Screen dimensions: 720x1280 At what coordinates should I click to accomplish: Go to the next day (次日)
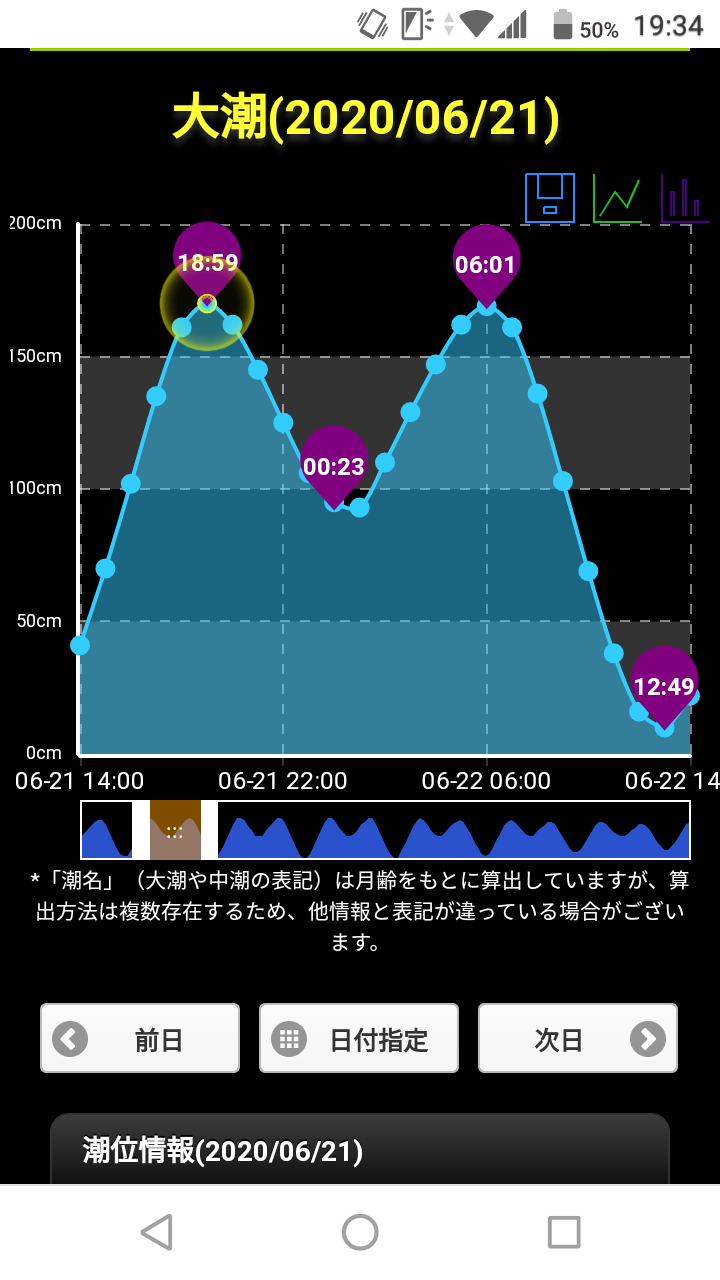(578, 1039)
